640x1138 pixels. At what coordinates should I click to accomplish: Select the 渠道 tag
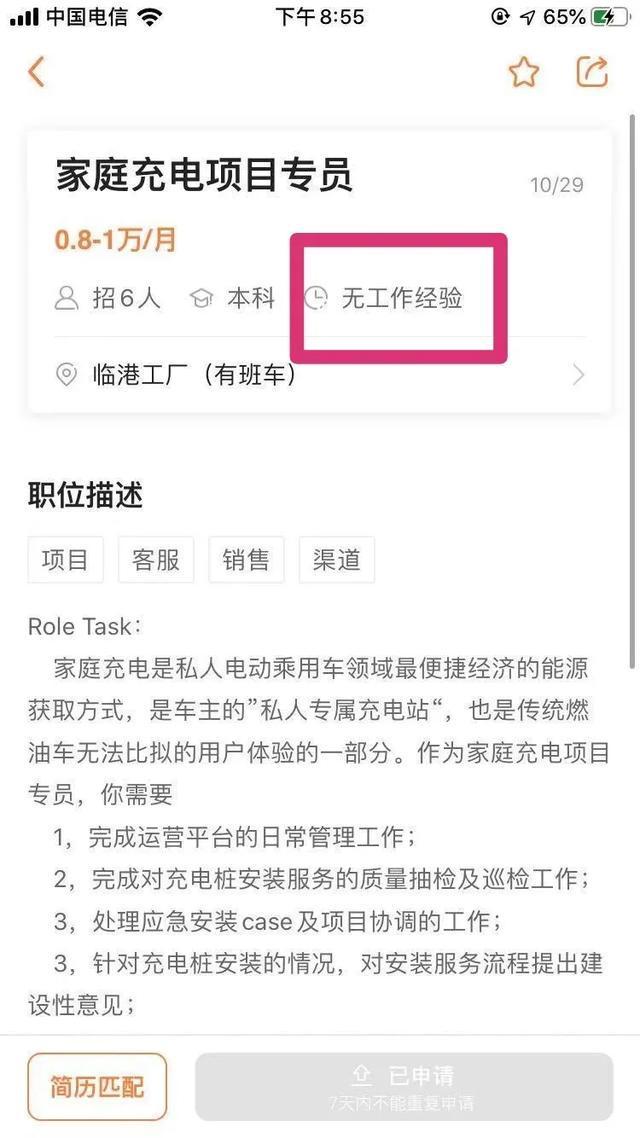337,560
